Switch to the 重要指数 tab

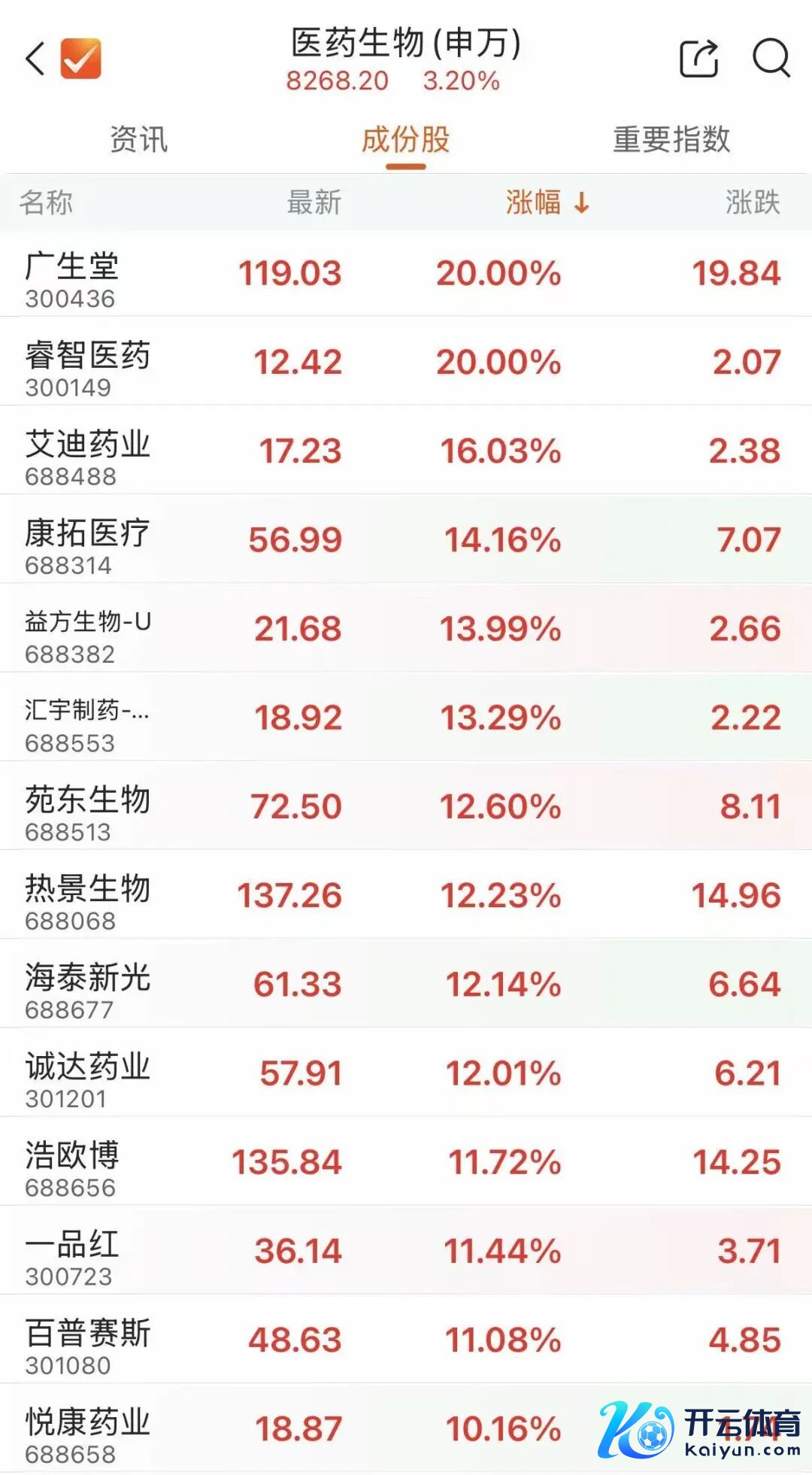671,140
